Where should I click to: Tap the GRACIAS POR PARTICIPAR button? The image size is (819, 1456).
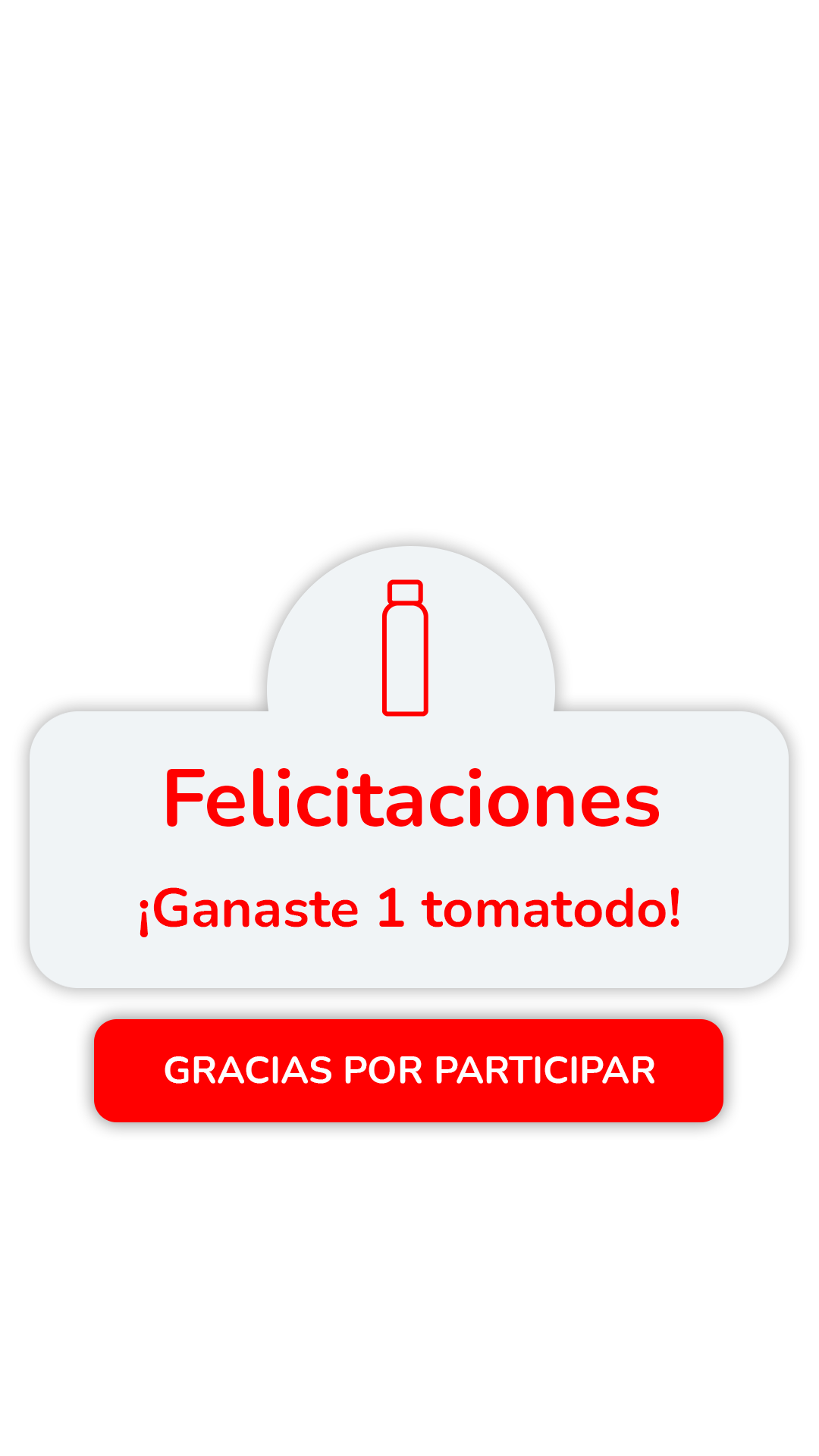[409, 1070]
